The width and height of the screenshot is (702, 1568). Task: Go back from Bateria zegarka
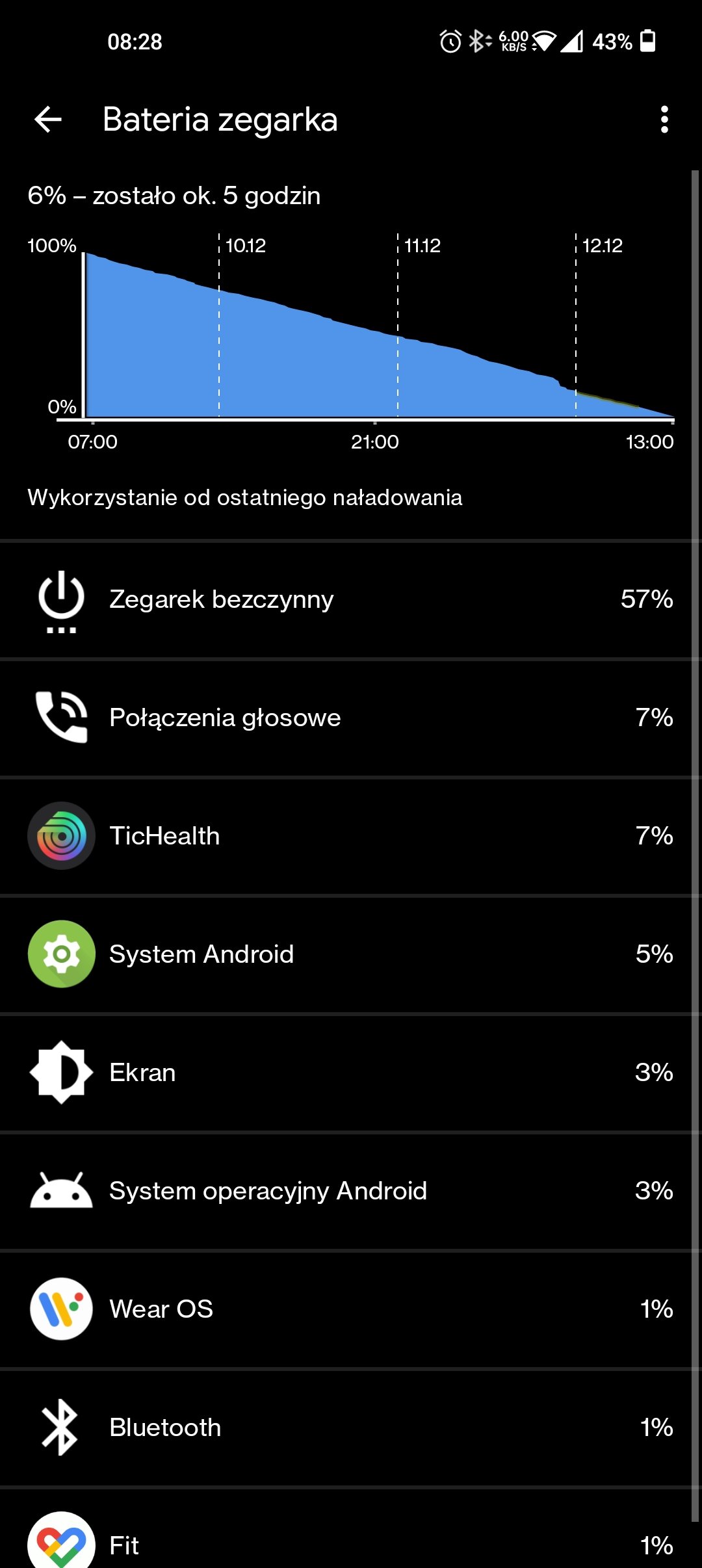click(x=48, y=120)
